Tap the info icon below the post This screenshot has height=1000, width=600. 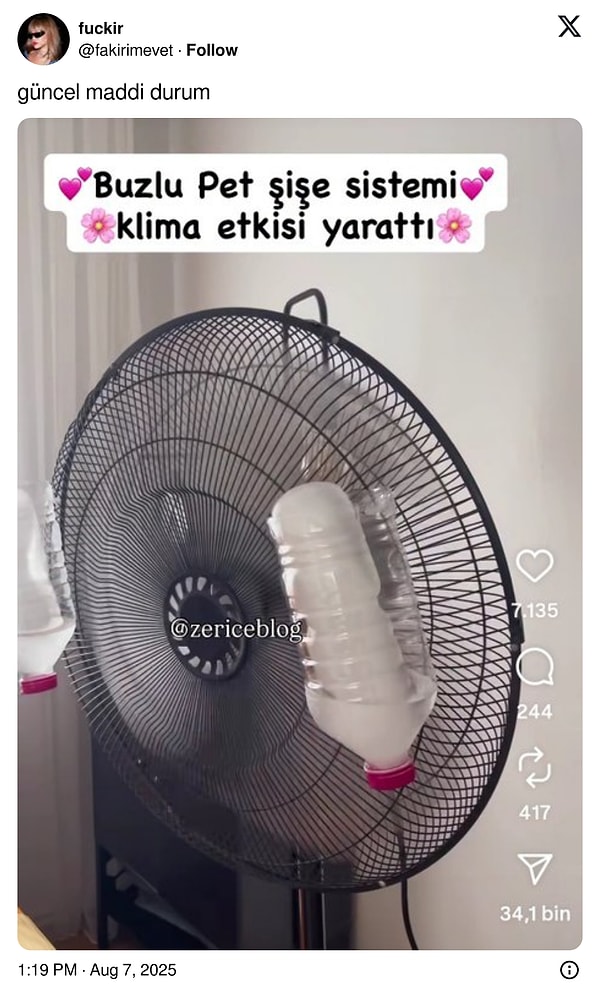coord(569,970)
